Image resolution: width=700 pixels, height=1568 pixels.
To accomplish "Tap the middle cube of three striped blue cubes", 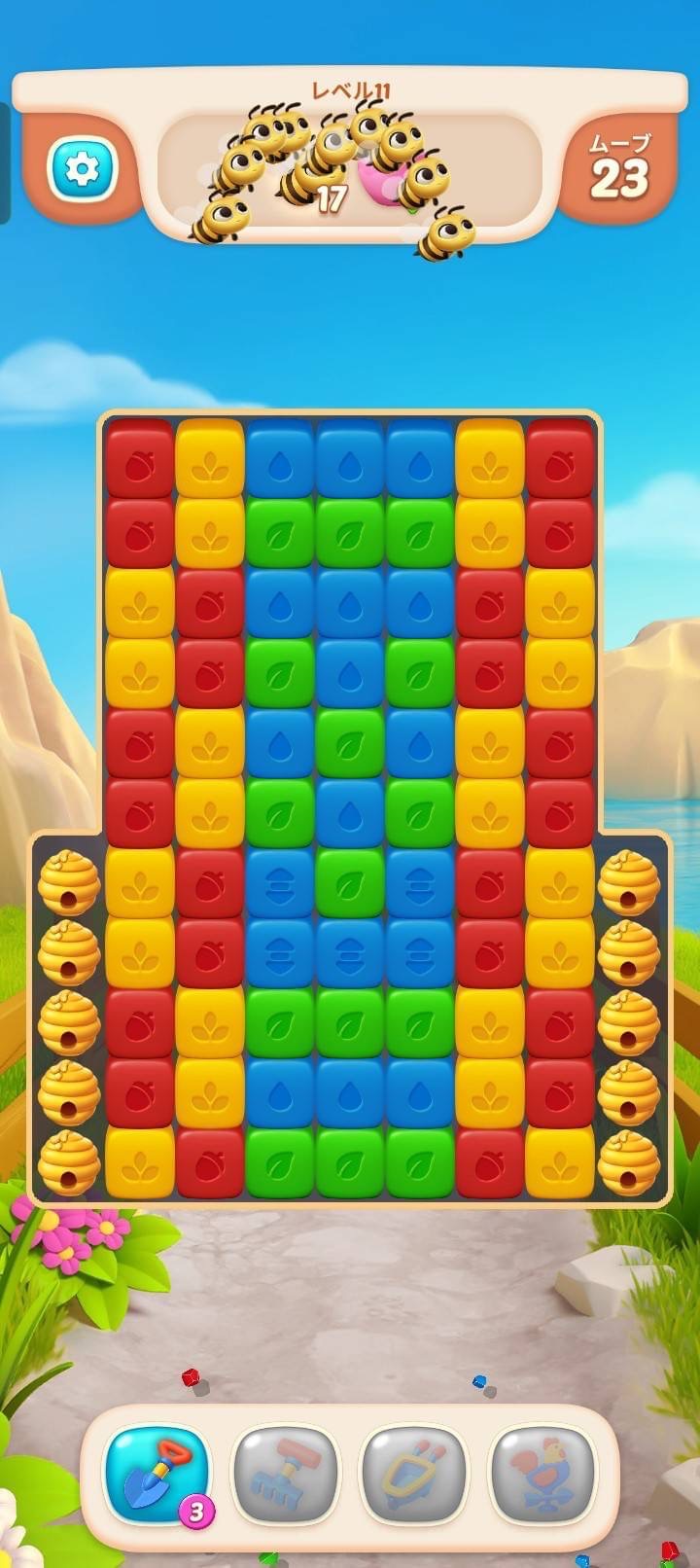I will pyautogui.click(x=350, y=953).
